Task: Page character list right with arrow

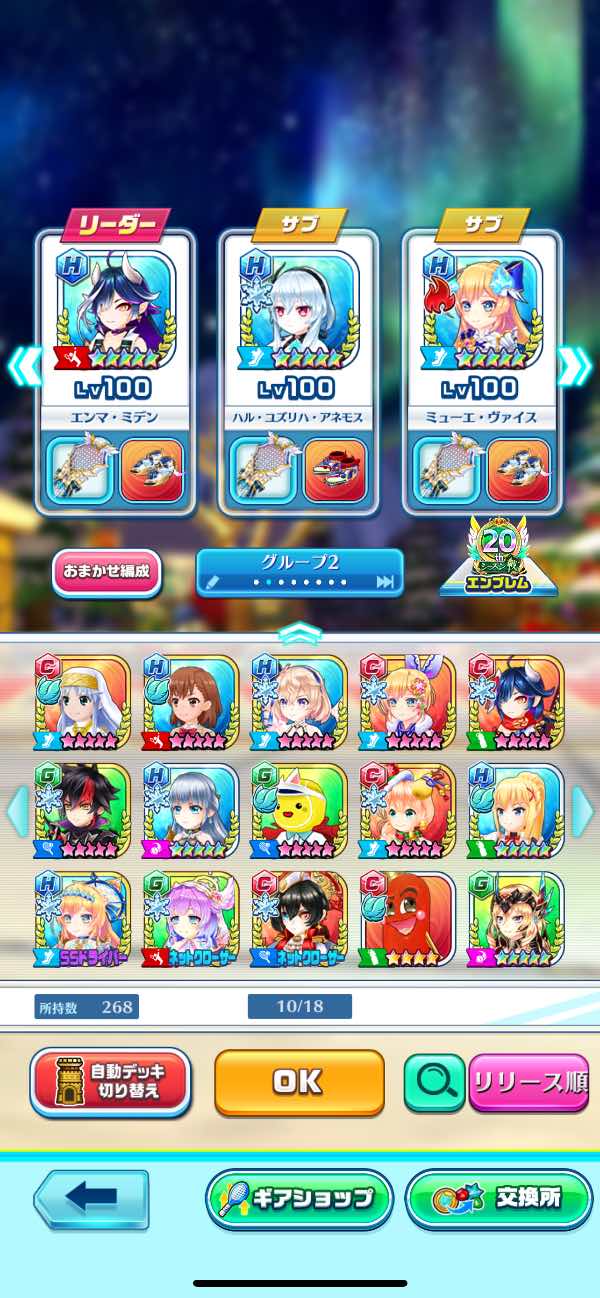Action: (582, 810)
